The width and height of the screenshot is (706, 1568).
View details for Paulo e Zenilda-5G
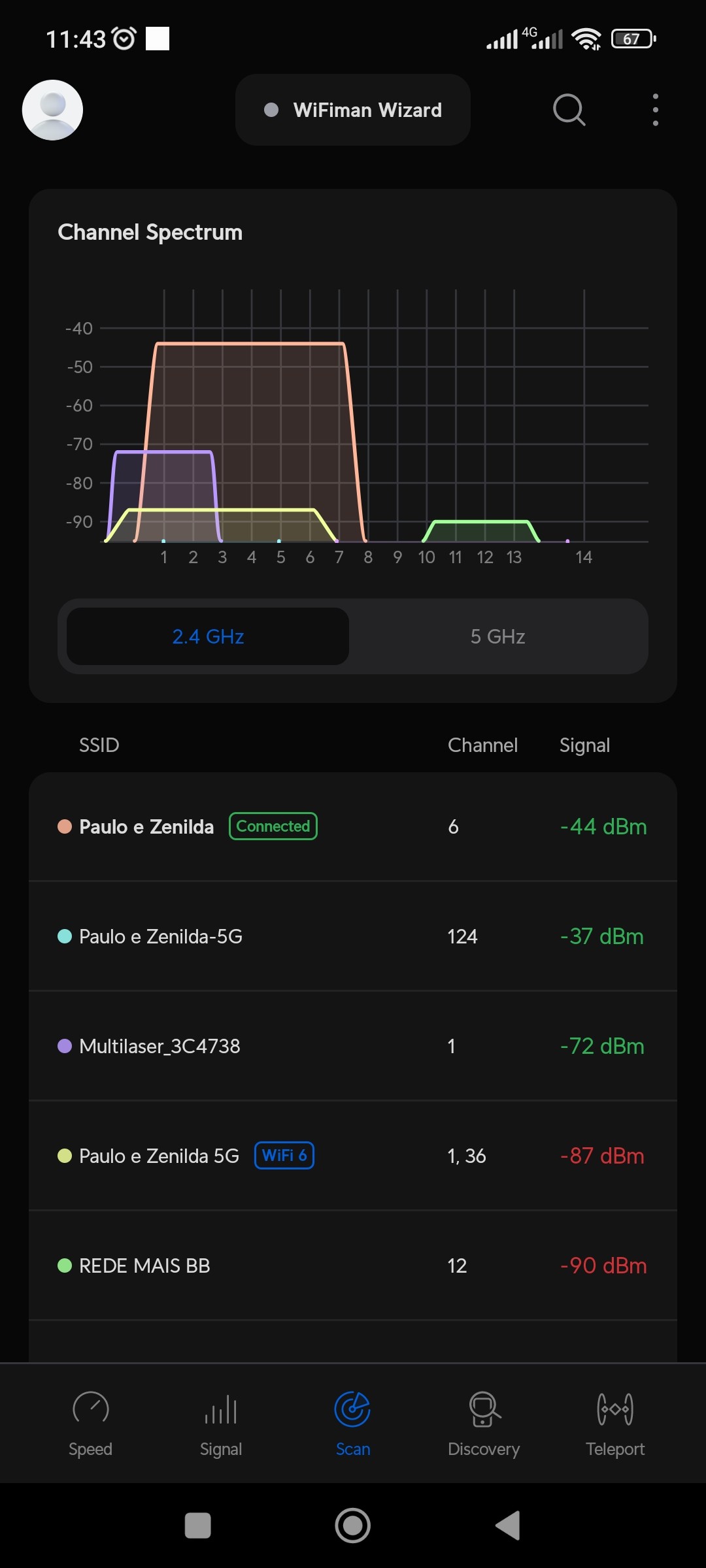tap(353, 936)
